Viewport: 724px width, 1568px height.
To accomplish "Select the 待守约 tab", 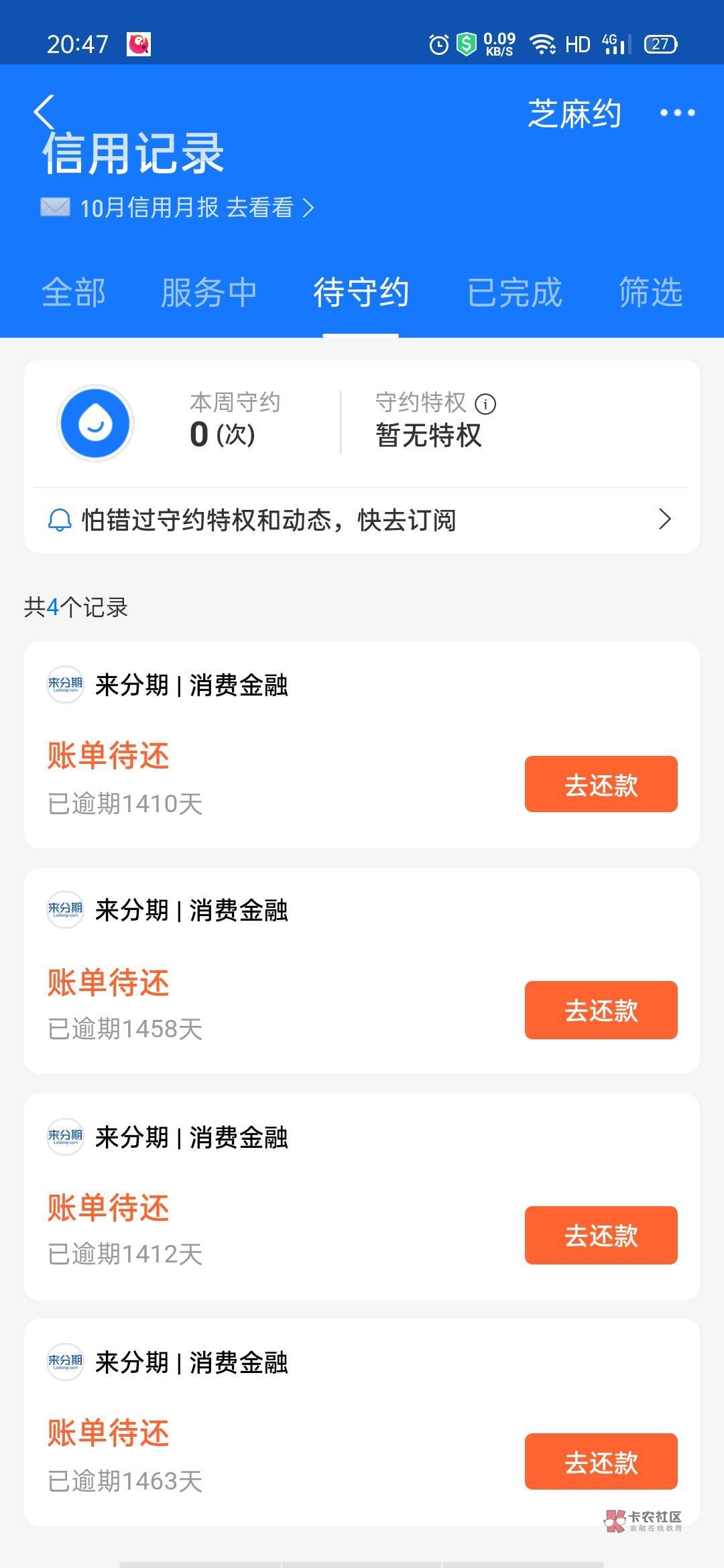I will [361, 293].
